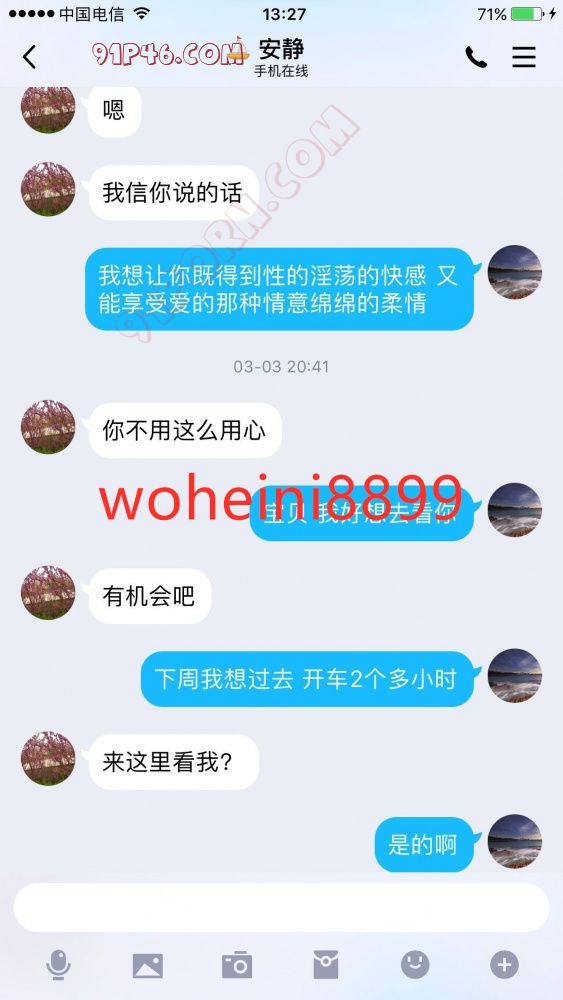Expand more options with plus icon
This screenshot has height=1000, width=563.
coord(504,965)
